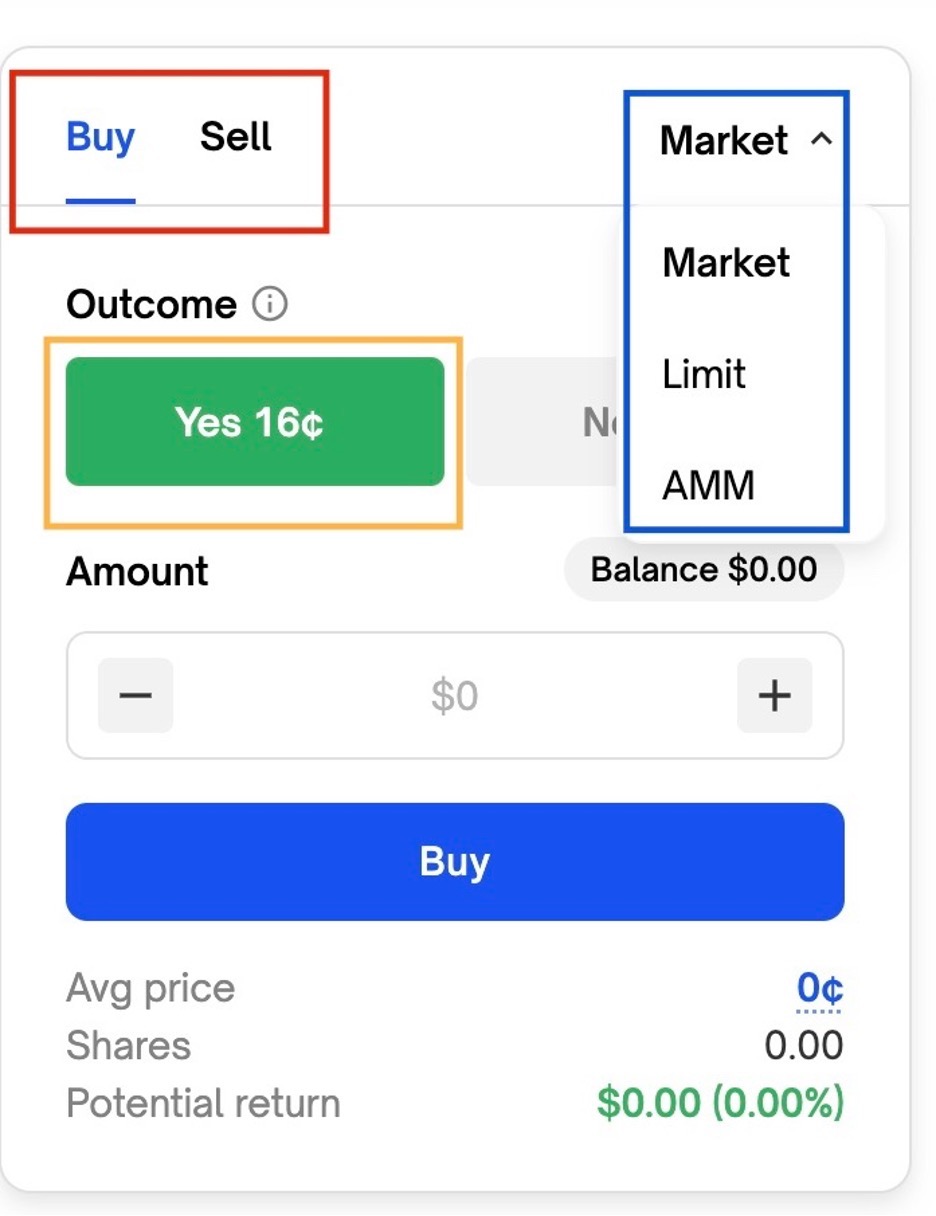Choose Limit from the order type list
936x1216 pixels.
(x=704, y=374)
